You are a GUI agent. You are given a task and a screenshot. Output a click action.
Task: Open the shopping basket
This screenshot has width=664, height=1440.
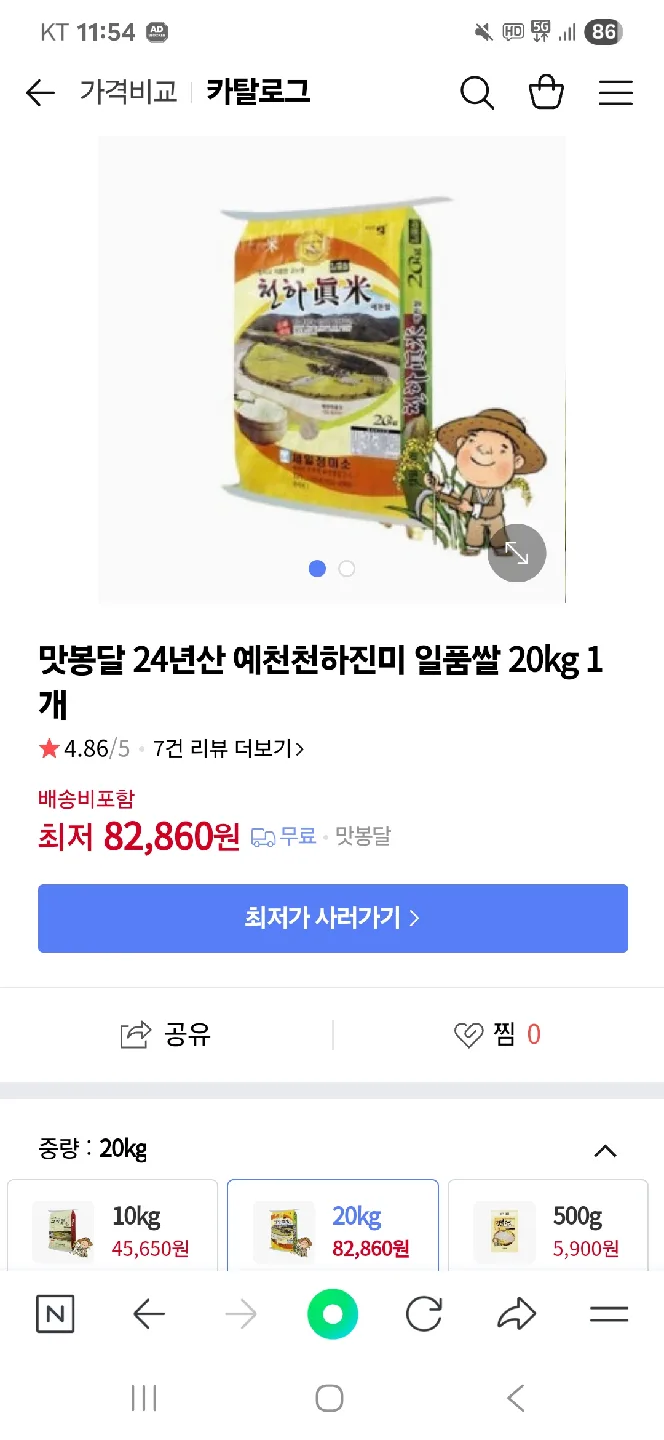click(546, 93)
